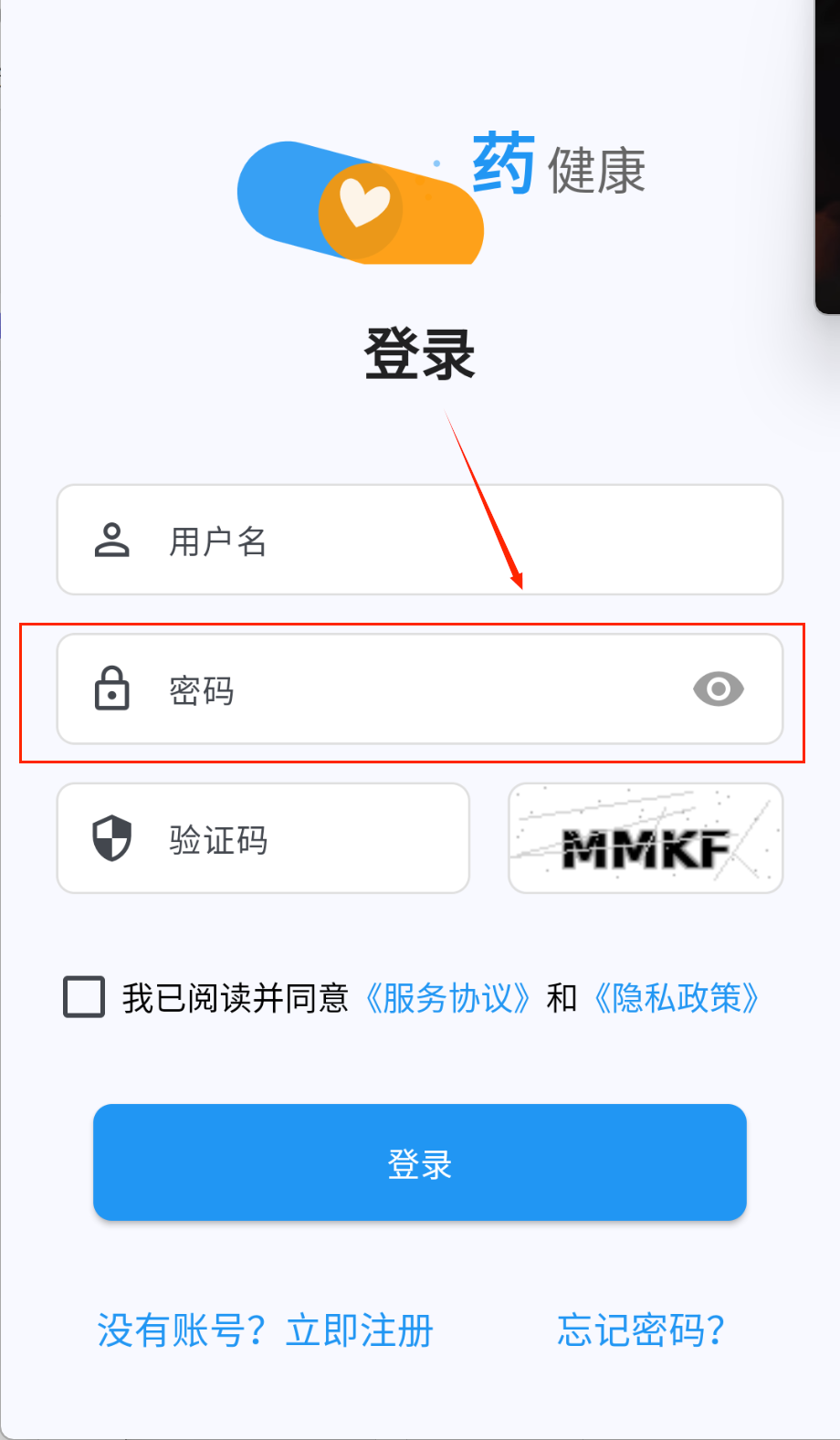The width and height of the screenshot is (840, 1440).
Task: Open 没有账号？立即注册 to register
Action: pyautogui.click(x=265, y=1330)
